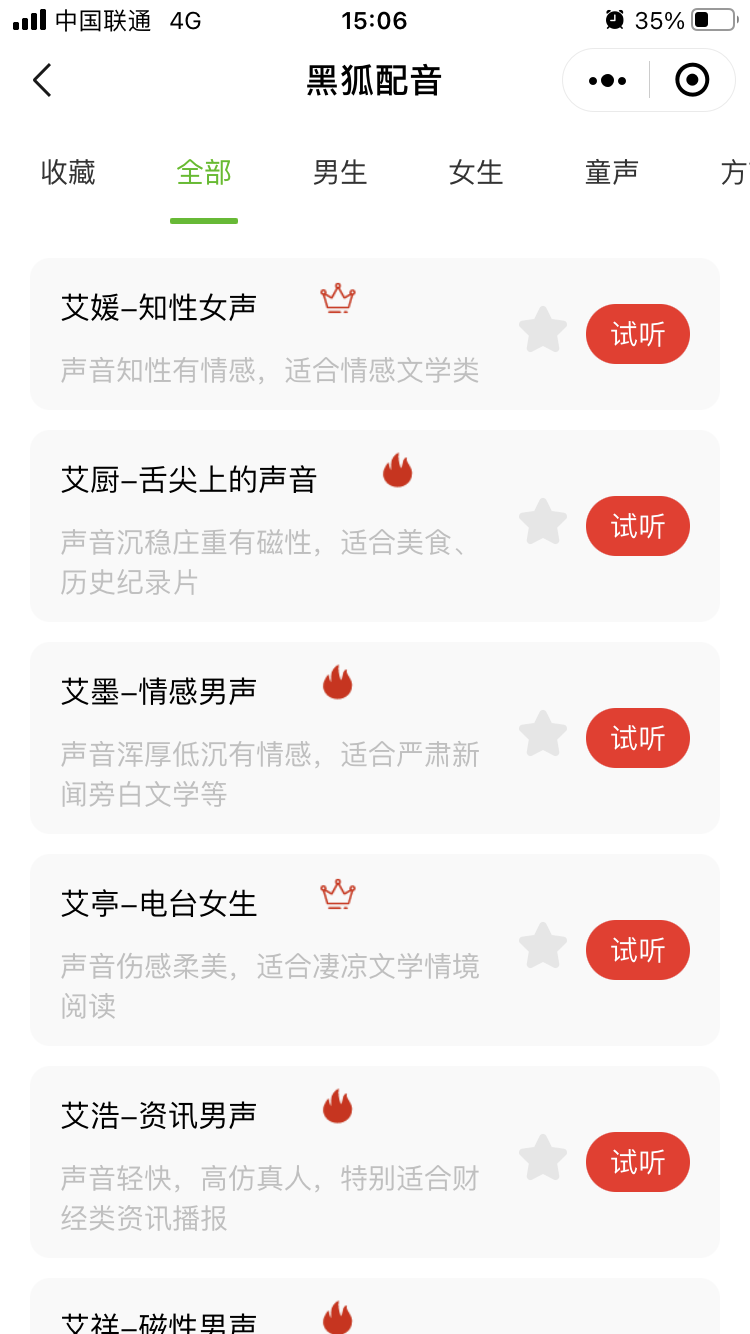Preview the 艾厨-舌尖上的声音 voice

[638, 526]
